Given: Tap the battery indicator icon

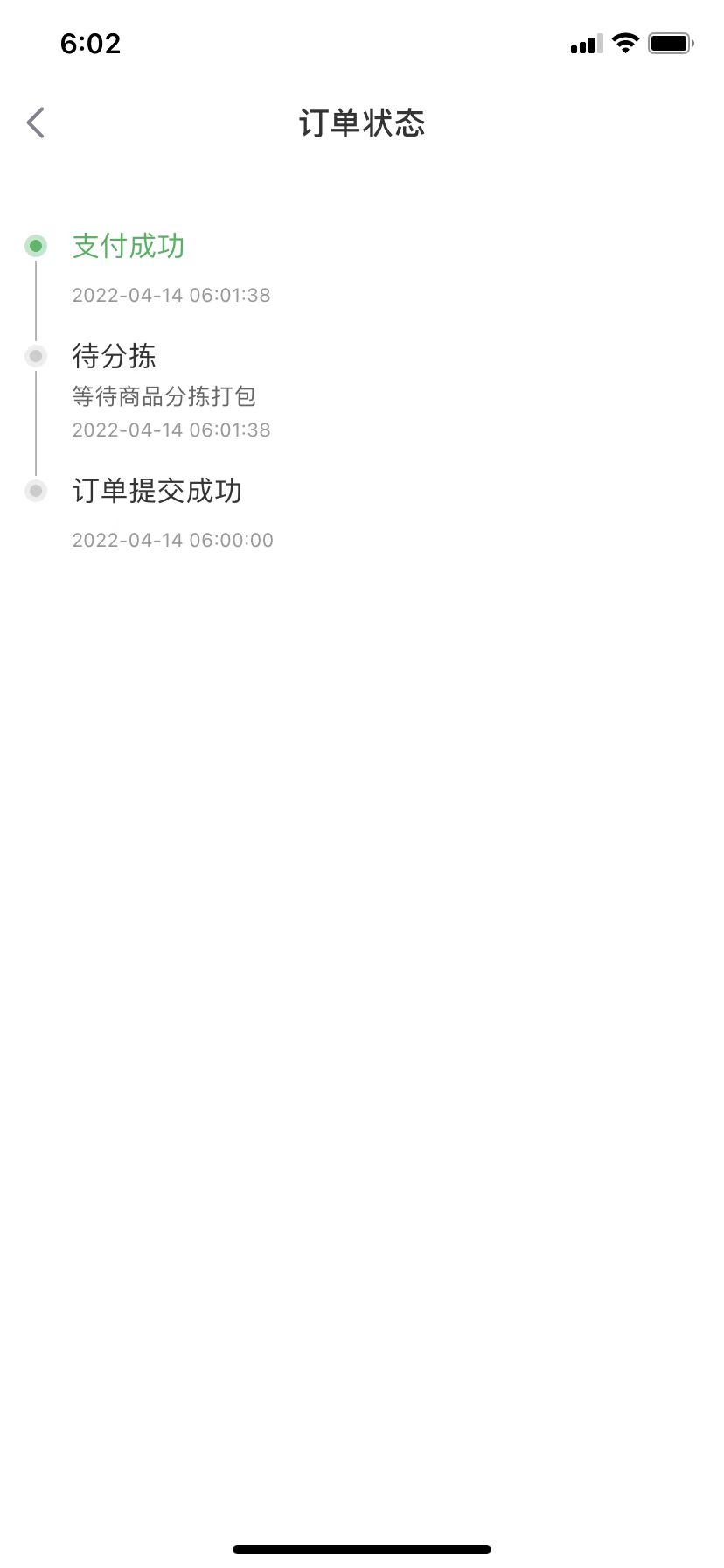Looking at the screenshot, I should coord(672,41).
